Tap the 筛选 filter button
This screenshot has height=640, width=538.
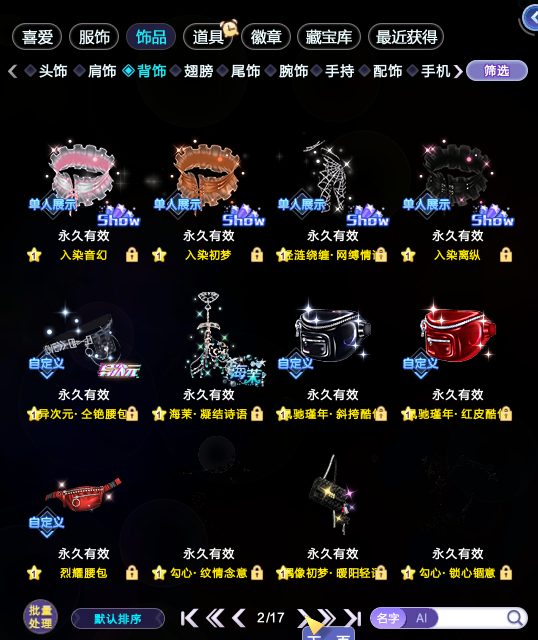(x=497, y=71)
